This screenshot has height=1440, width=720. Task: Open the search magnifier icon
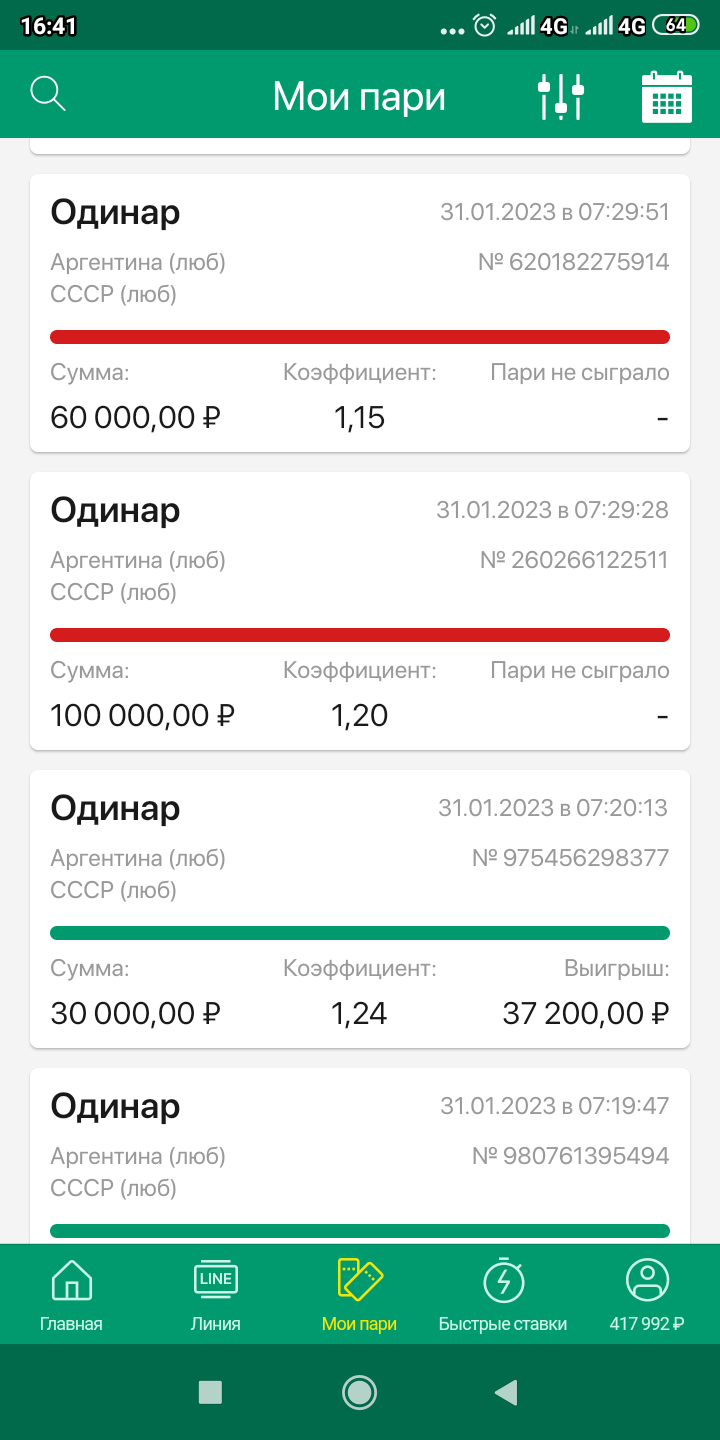[x=48, y=95]
